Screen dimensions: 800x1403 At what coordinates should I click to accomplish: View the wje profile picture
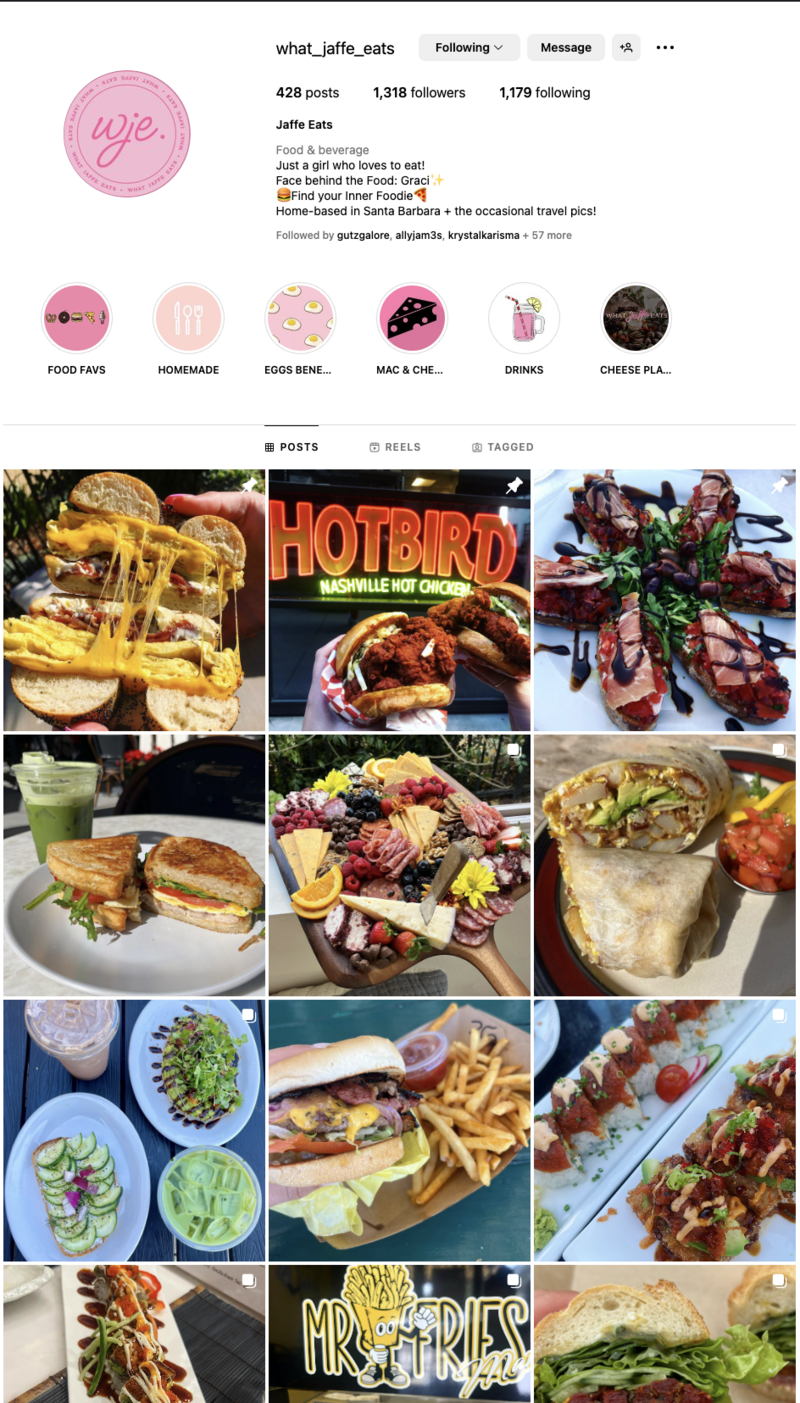click(x=127, y=133)
